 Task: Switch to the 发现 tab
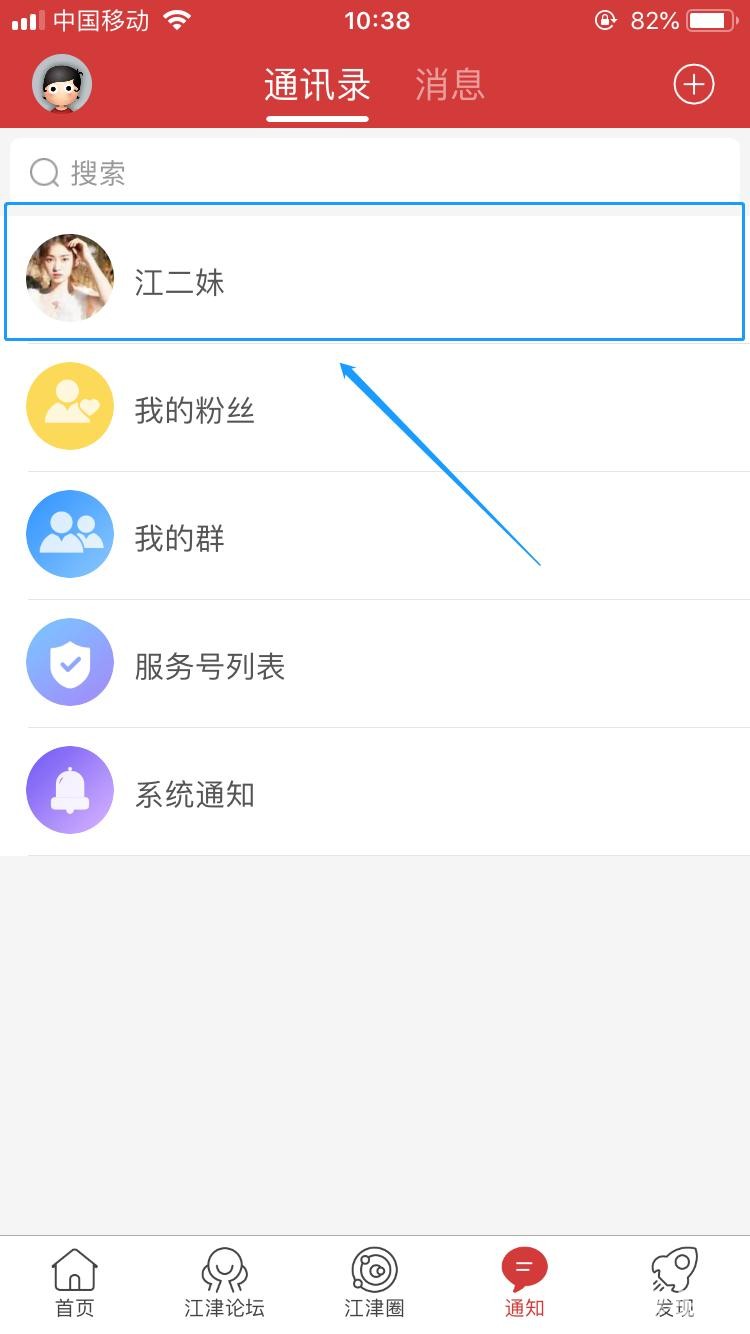point(674,1284)
